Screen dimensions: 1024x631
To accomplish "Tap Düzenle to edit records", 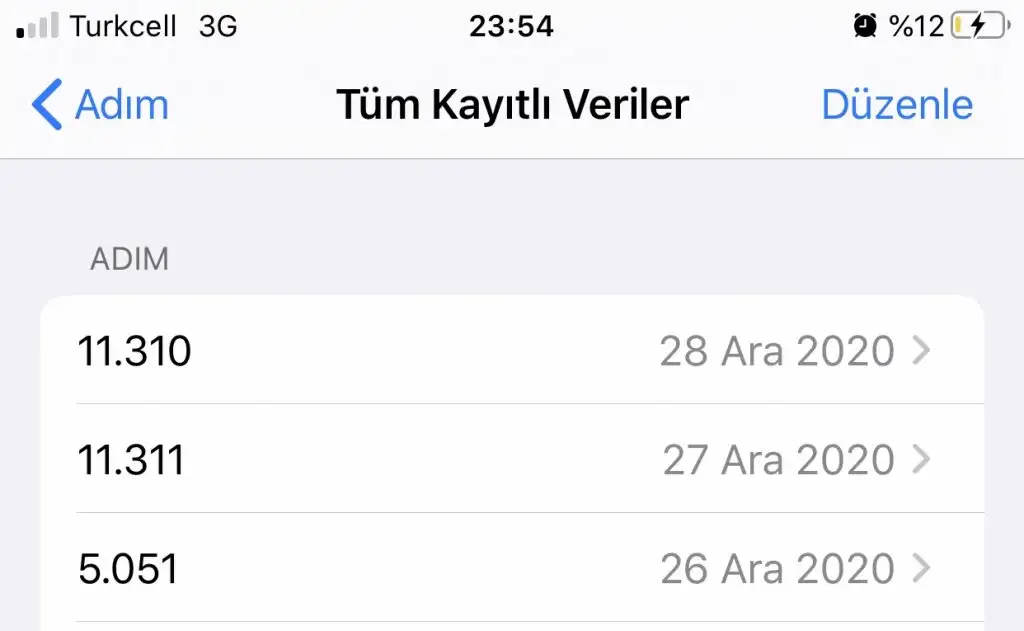I will (896, 105).
